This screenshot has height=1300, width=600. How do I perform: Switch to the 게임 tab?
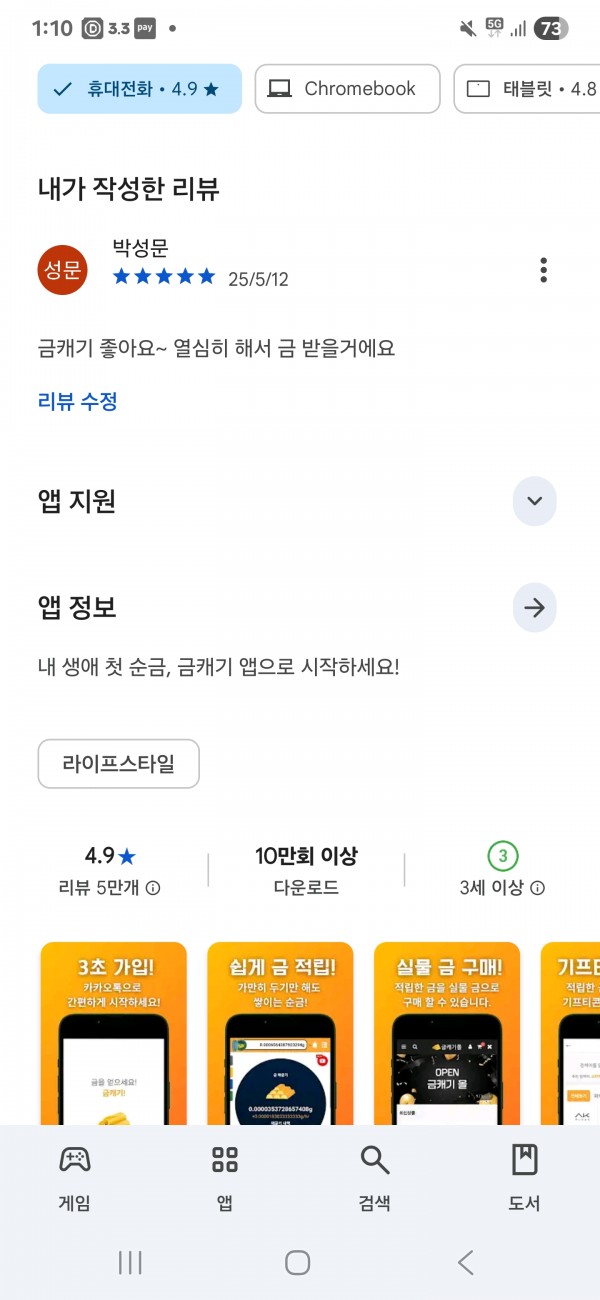click(75, 1178)
